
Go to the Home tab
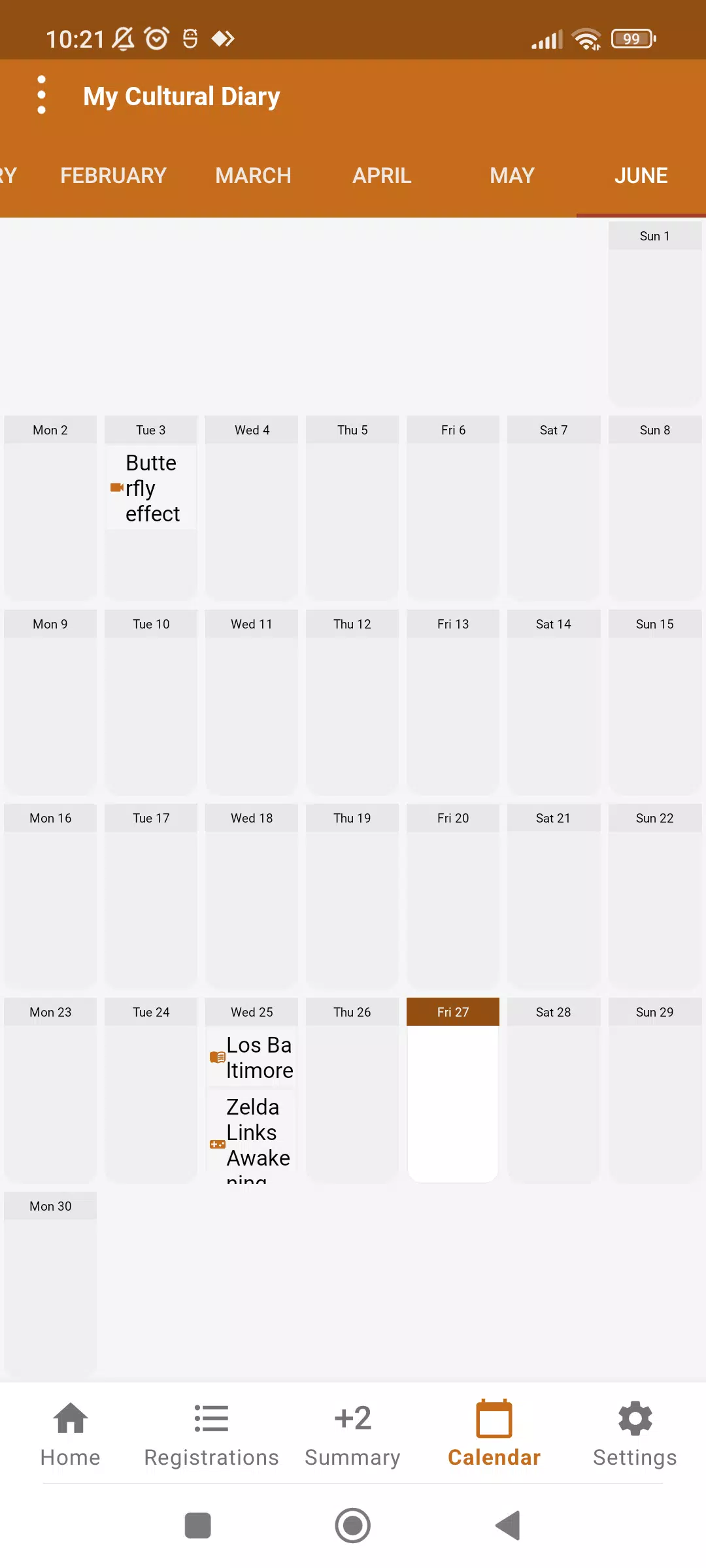pos(70,1435)
